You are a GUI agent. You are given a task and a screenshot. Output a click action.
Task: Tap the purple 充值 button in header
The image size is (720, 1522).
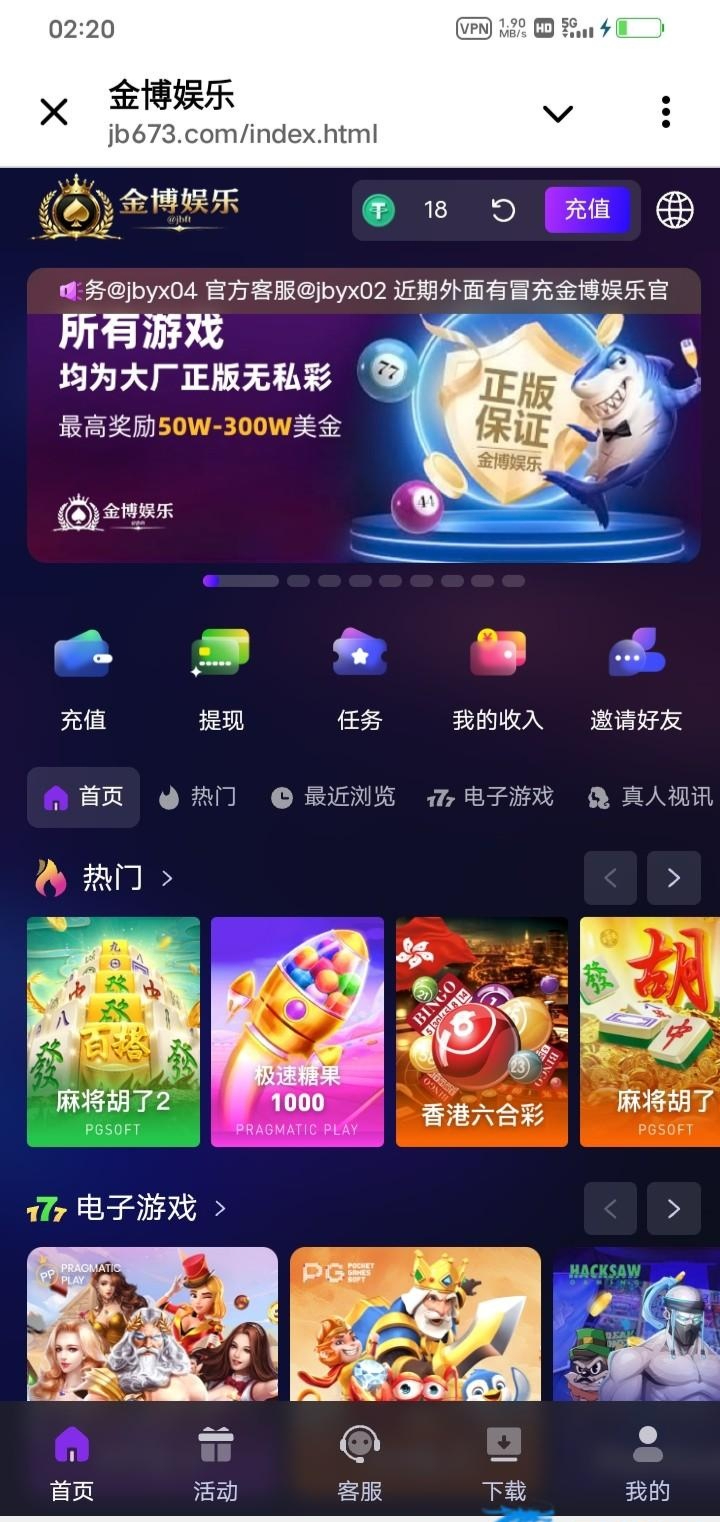pyautogui.click(x=587, y=210)
